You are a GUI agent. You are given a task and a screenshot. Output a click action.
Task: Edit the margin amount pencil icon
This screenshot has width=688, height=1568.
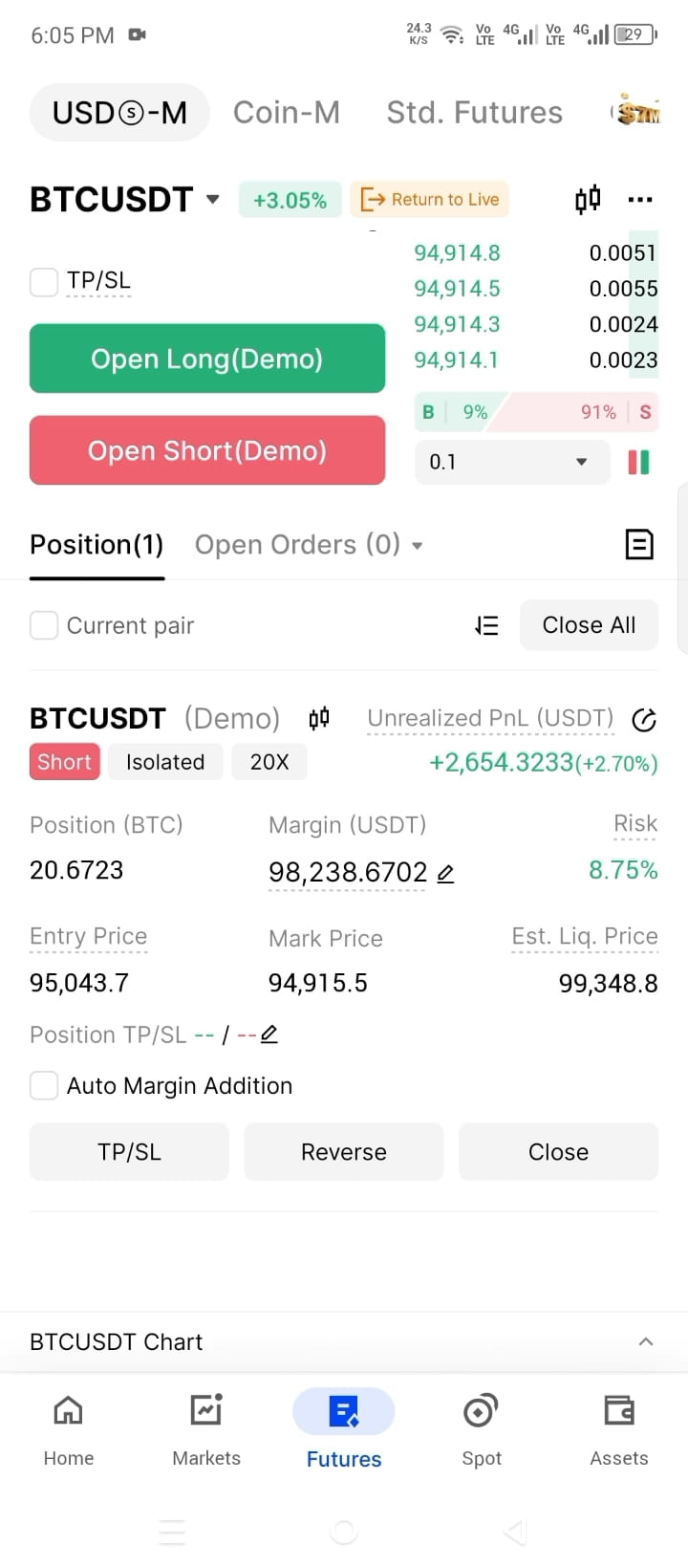[445, 873]
